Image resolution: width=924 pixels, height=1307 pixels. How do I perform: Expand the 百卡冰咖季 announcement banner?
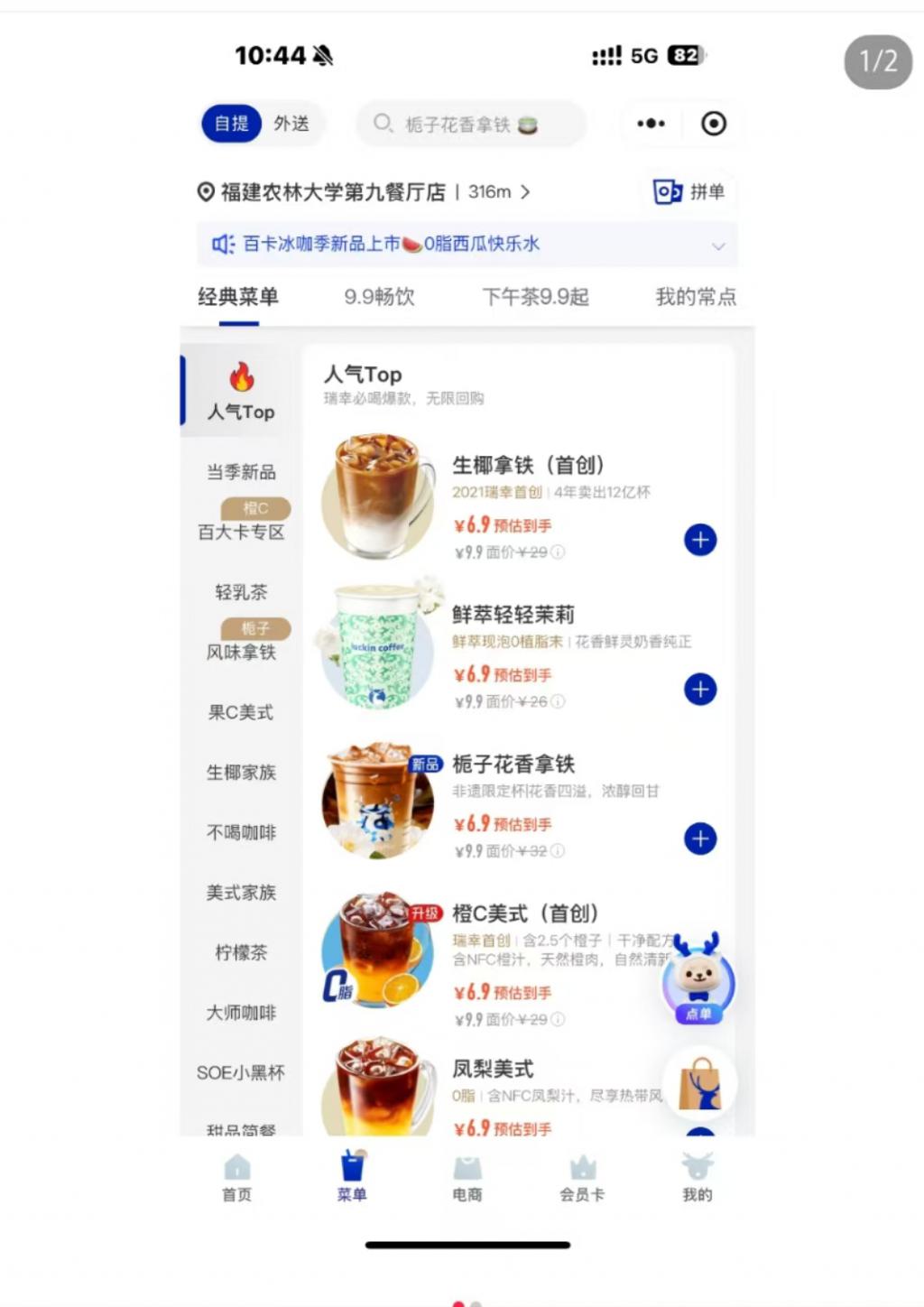point(718,246)
